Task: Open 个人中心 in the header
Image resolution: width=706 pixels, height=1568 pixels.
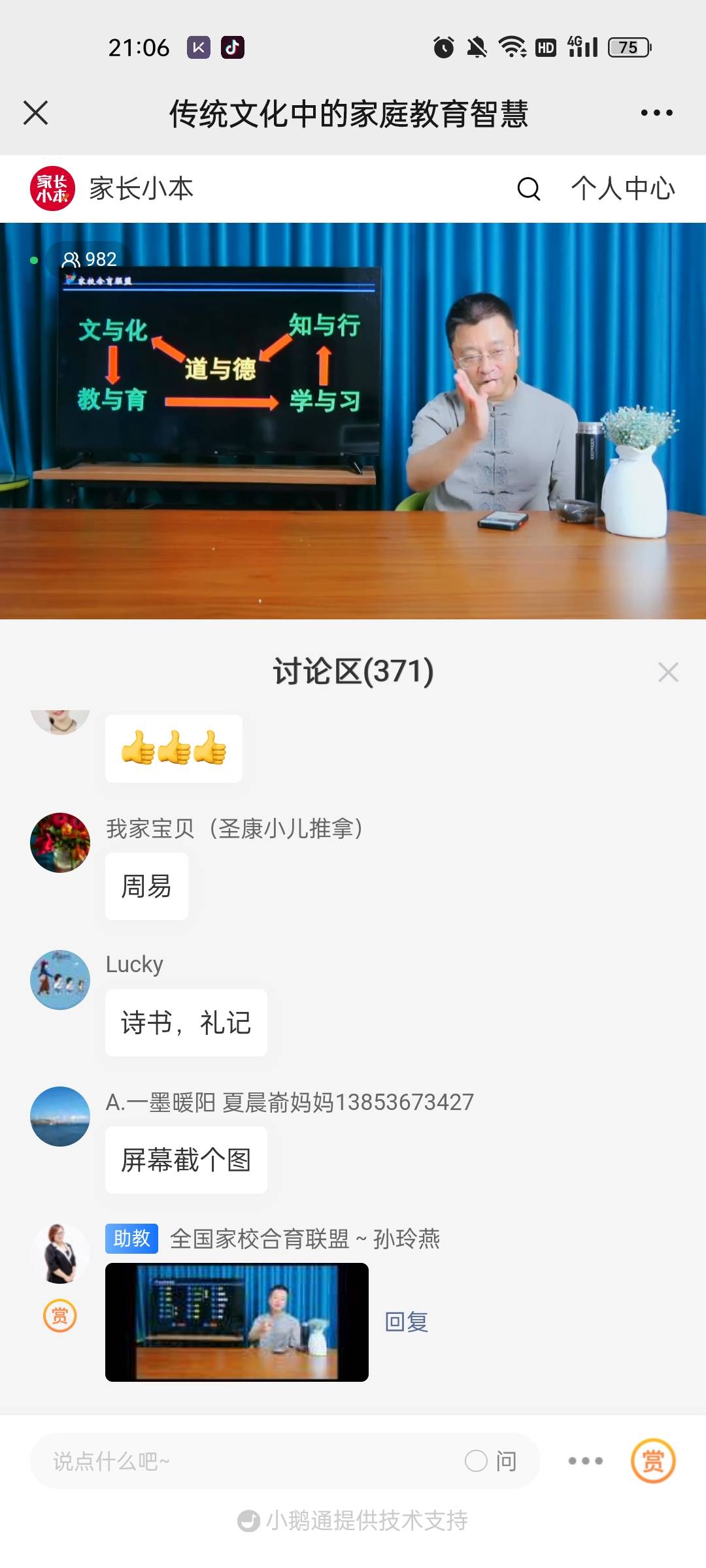Action: coord(621,189)
